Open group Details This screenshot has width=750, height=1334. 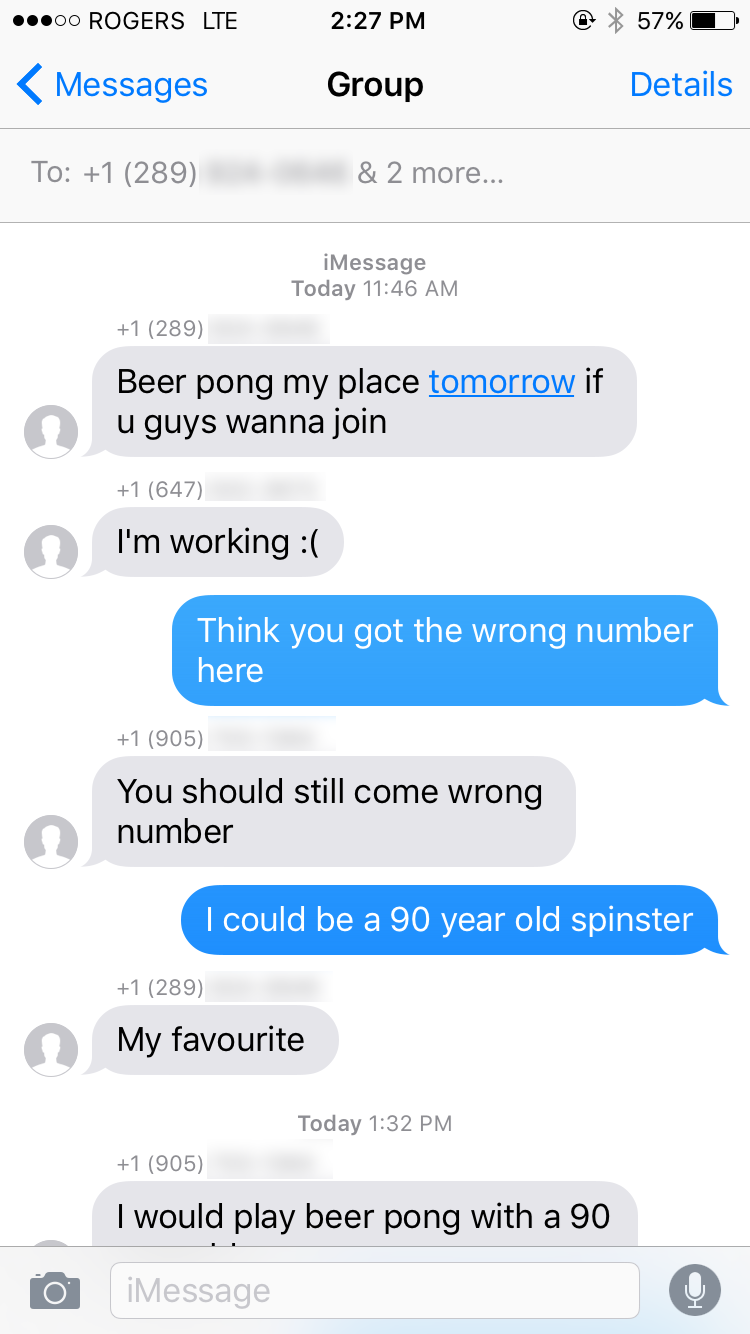click(681, 85)
